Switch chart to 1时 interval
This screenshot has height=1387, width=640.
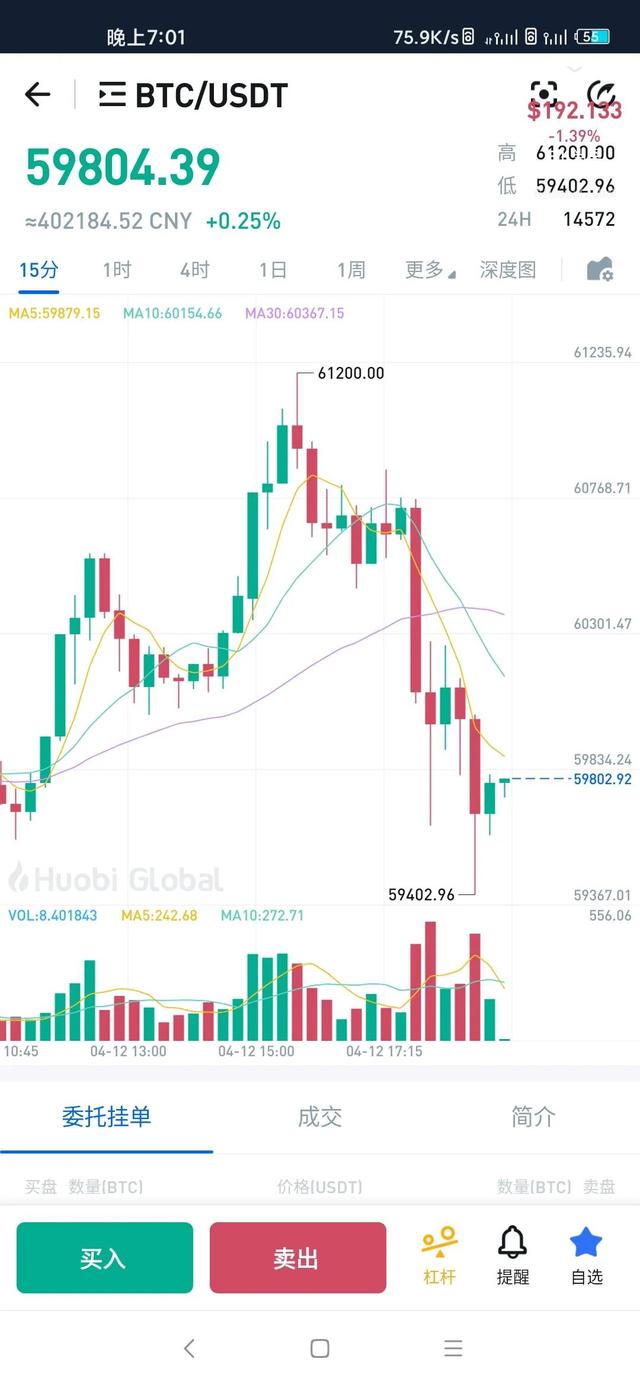117,269
